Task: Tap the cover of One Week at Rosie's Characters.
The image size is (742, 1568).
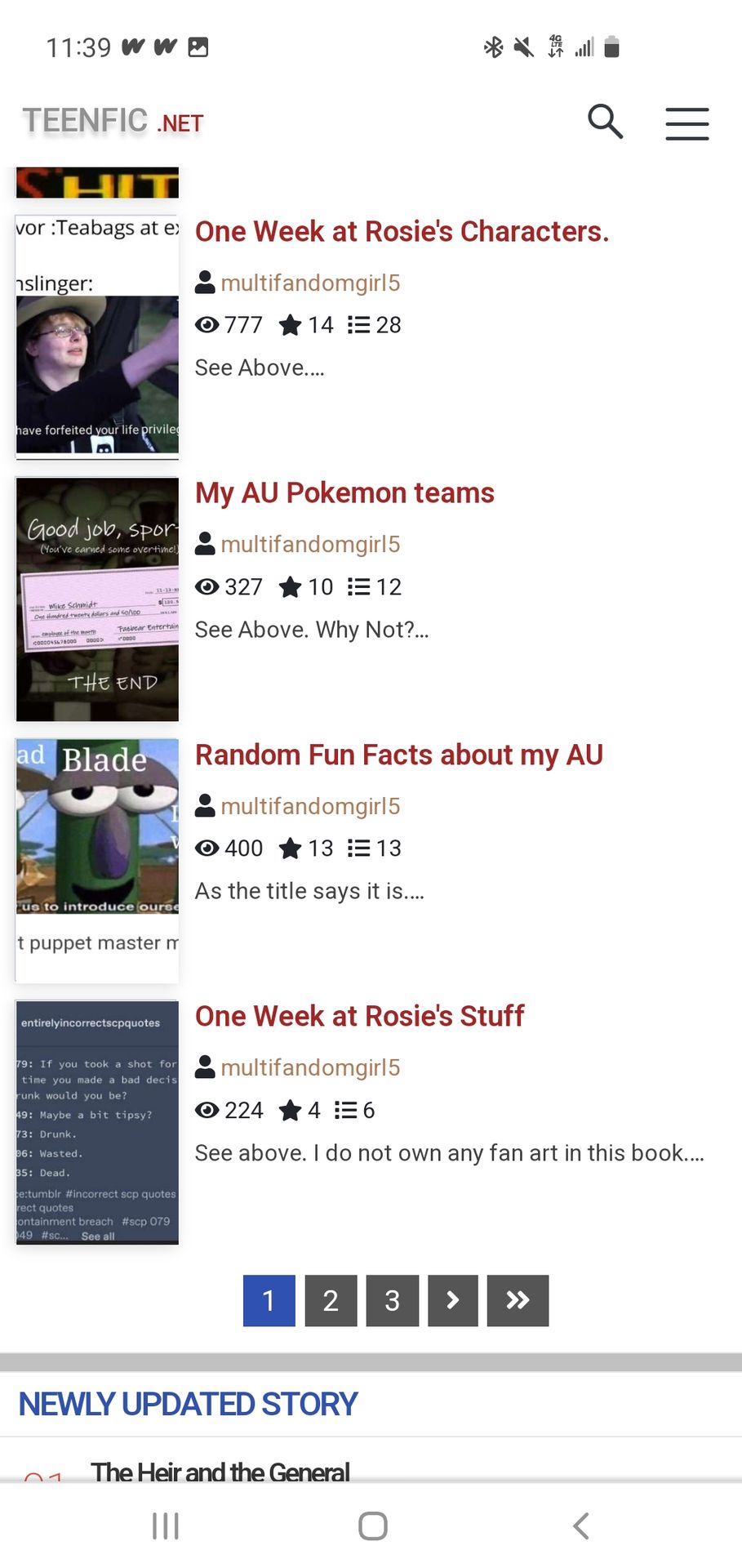Action: (x=97, y=335)
